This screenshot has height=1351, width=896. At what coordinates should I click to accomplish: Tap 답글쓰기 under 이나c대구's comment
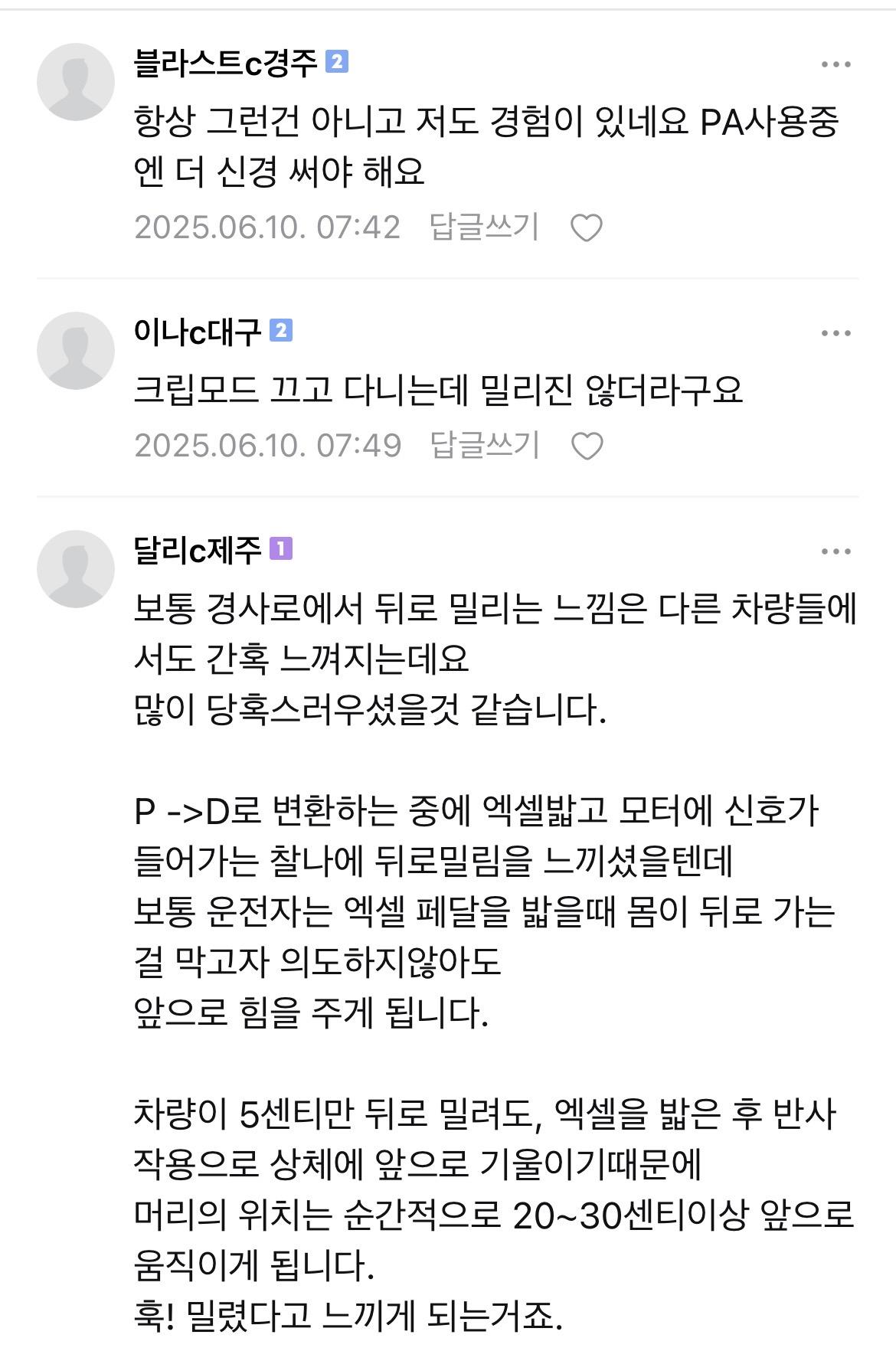point(485,445)
